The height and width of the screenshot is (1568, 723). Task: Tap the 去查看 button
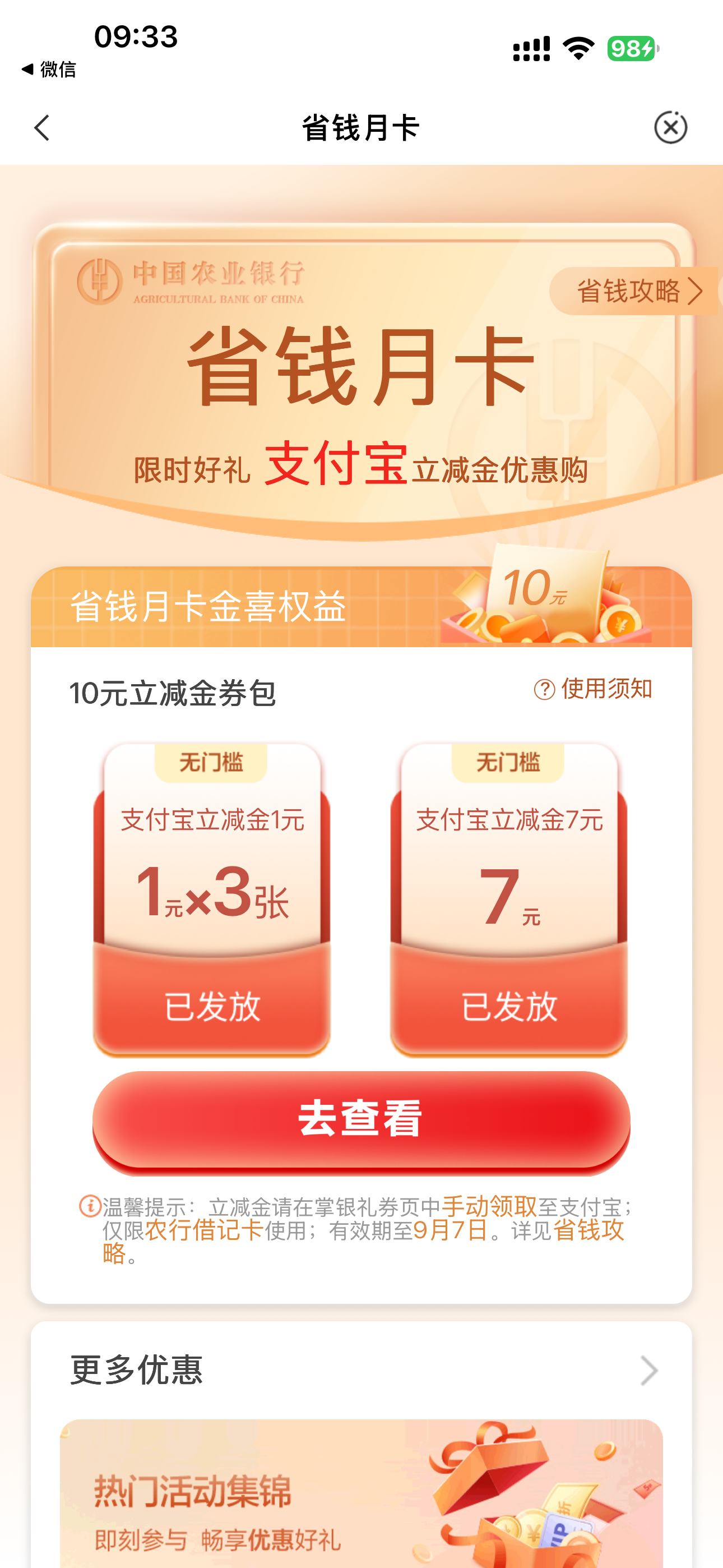click(361, 1120)
